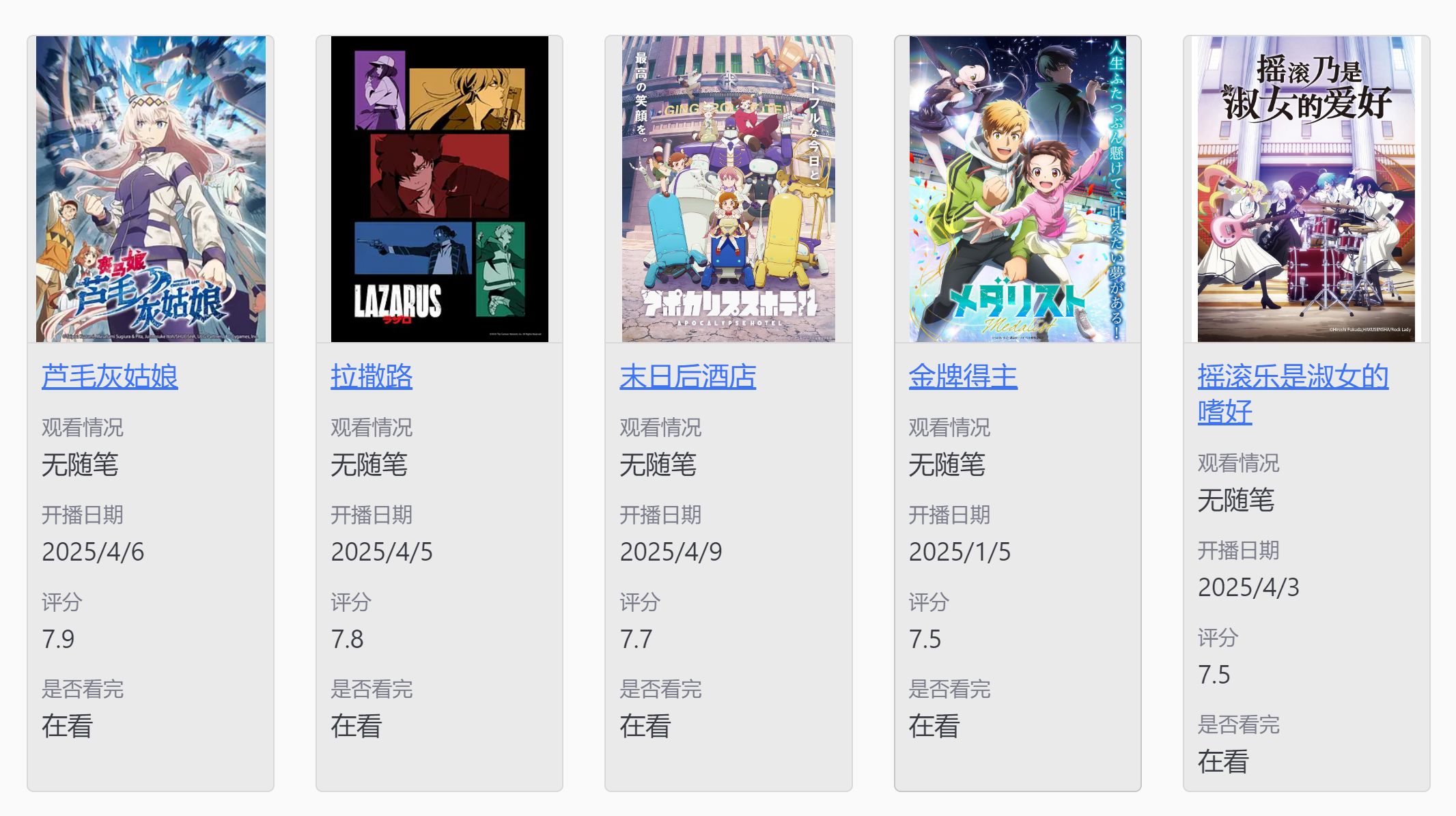Open the 末日后酒店 title link
The image size is (1456, 816).
pyautogui.click(x=687, y=376)
